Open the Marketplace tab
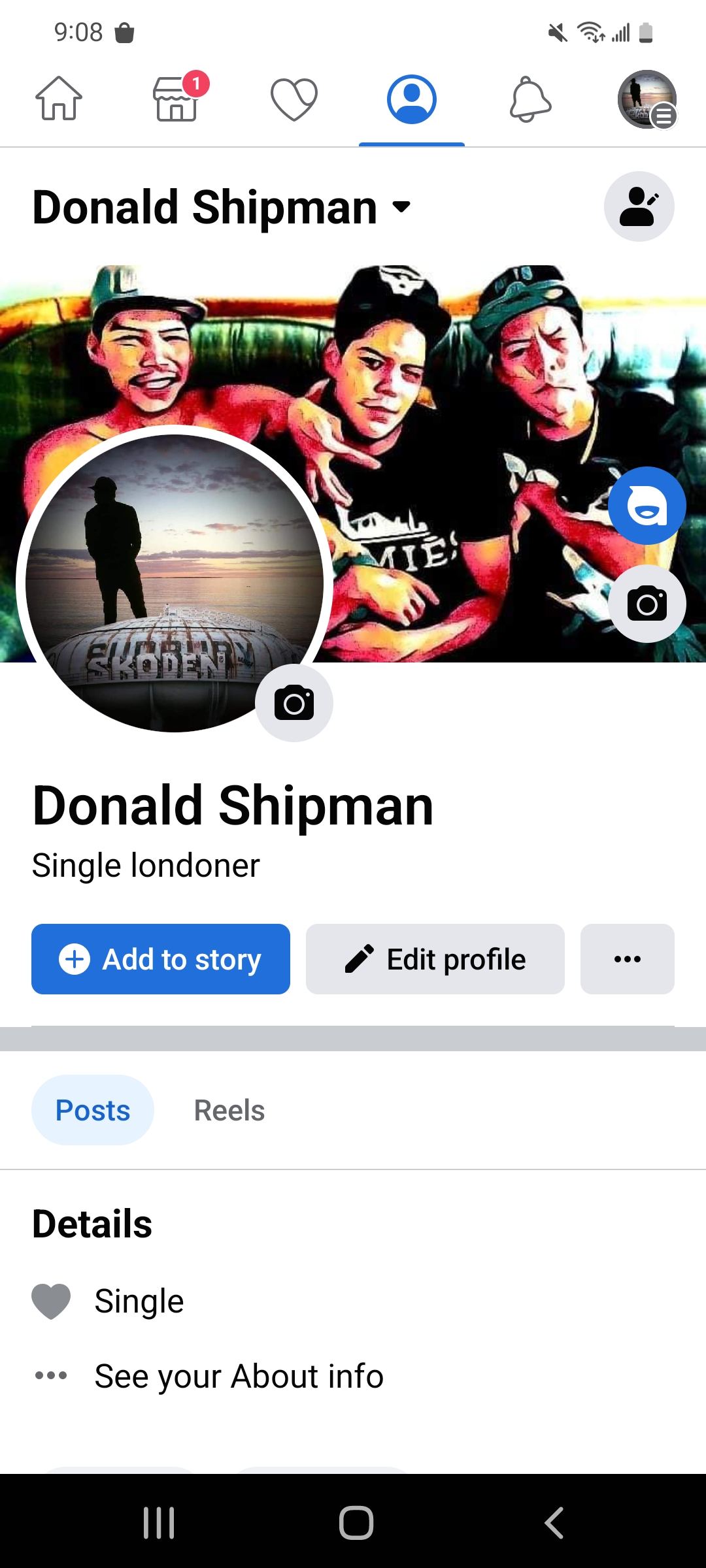The width and height of the screenshot is (706, 1568). tap(176, 99)
